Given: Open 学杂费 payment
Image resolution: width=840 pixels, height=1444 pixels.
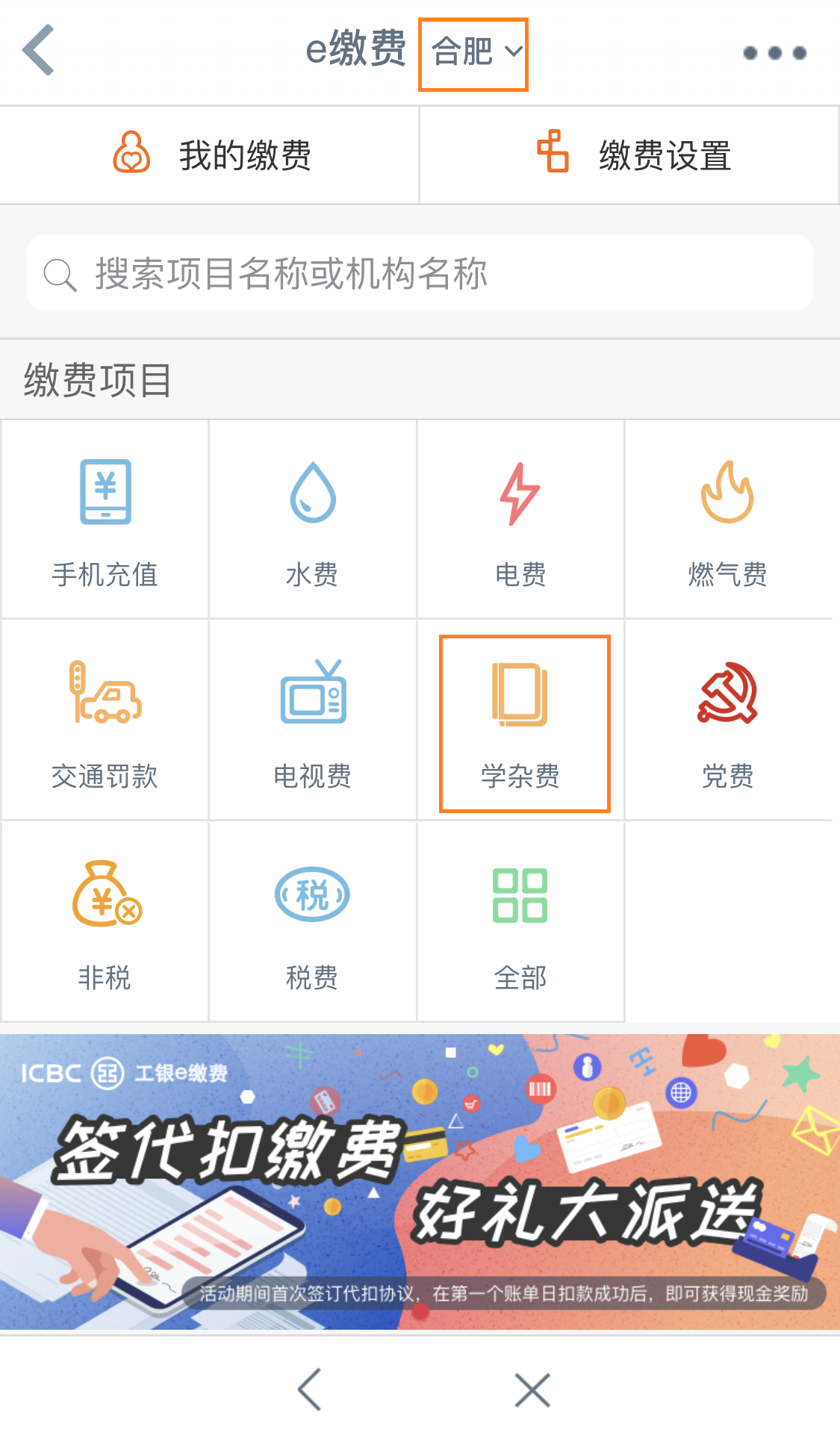Looking at the screenshot, I should coord(524,723).
